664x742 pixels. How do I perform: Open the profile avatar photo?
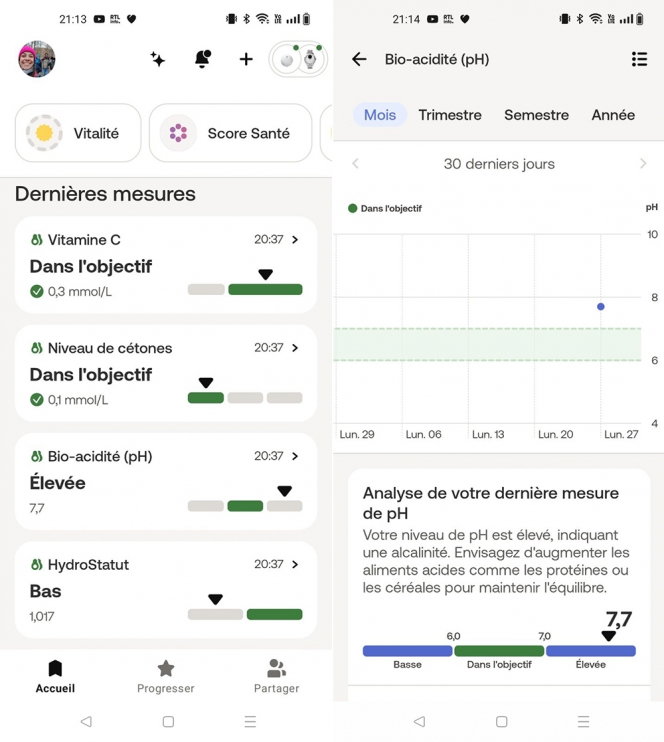(37, 60)
